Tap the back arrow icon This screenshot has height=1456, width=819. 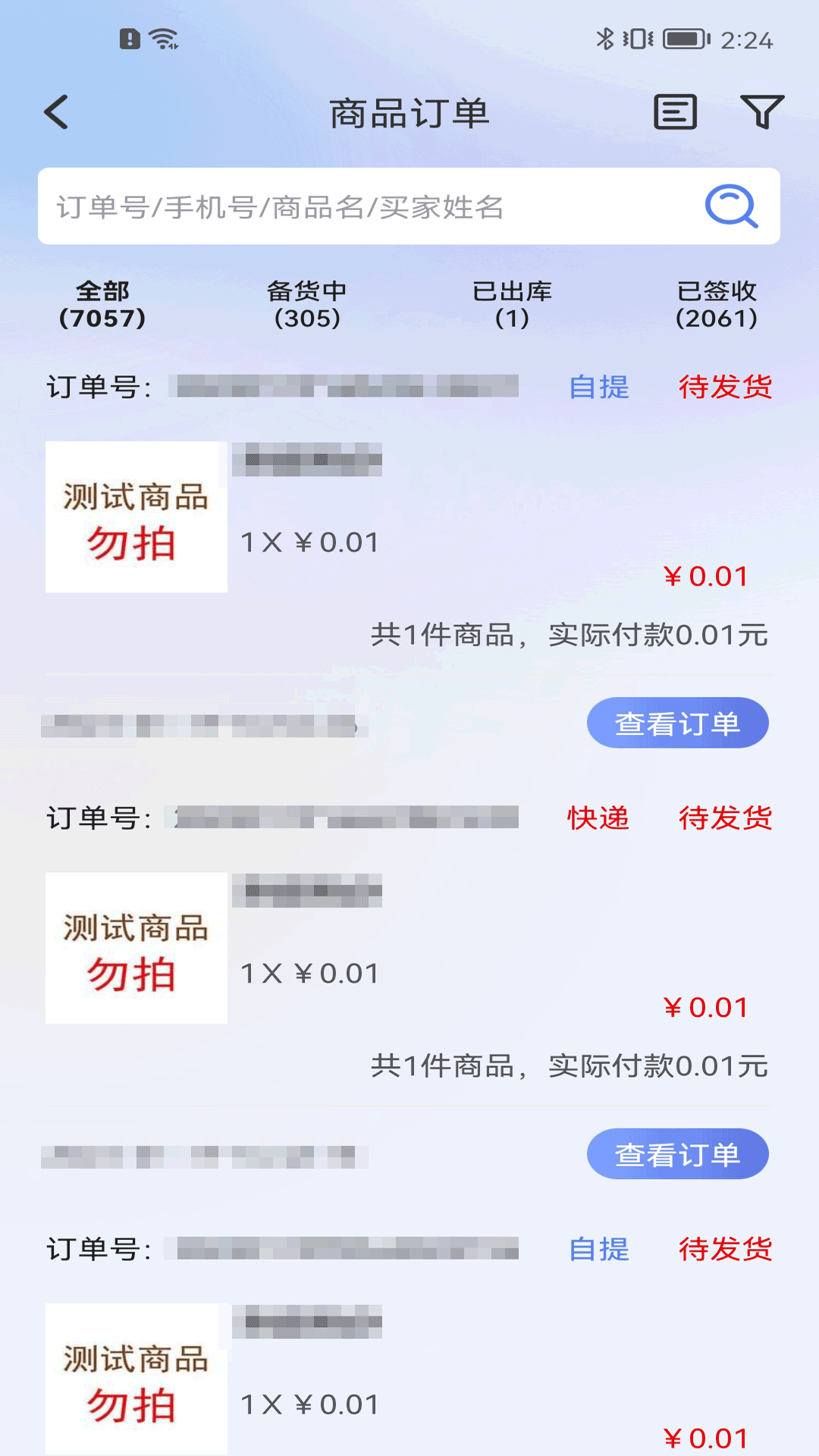coord(56,112)
